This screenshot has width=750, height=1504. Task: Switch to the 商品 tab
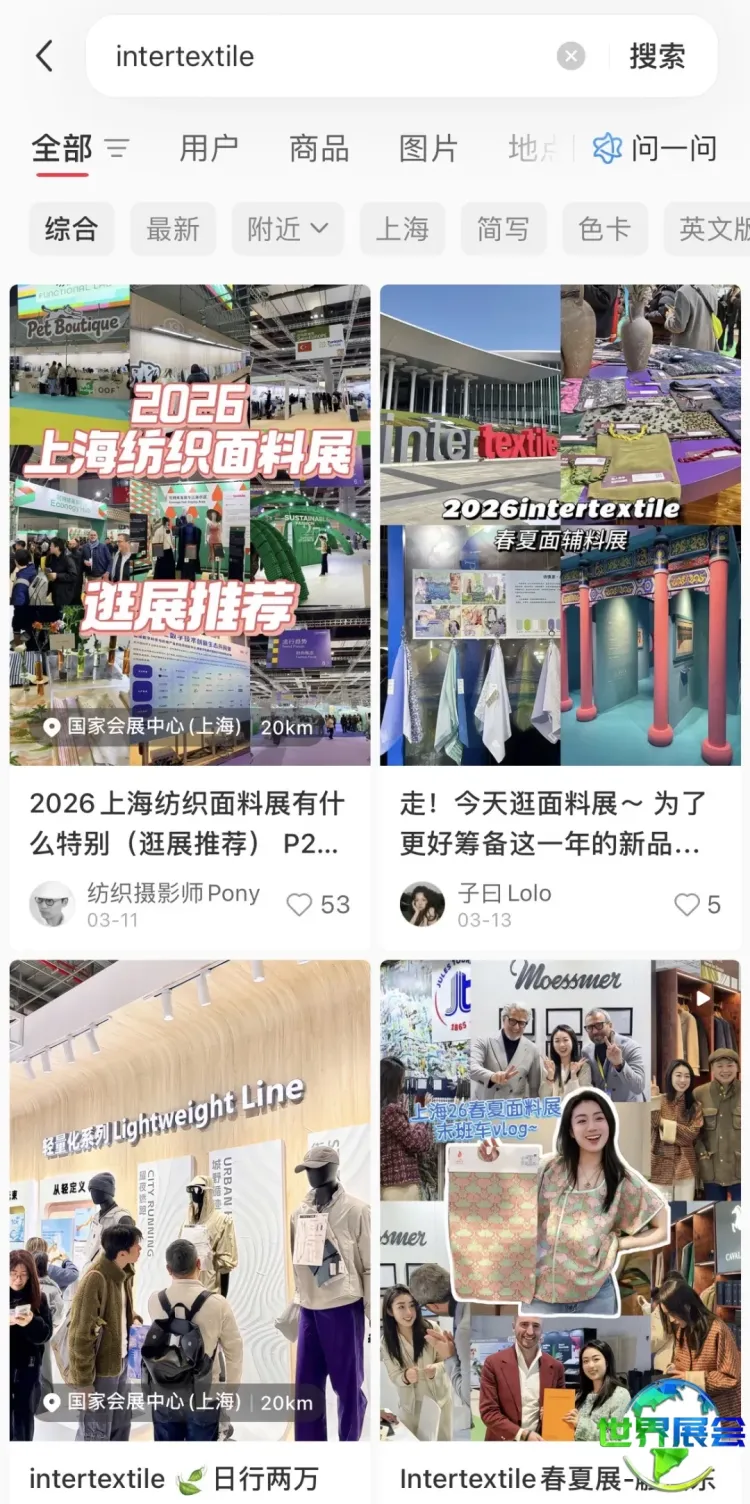click(x=318, y=148)
